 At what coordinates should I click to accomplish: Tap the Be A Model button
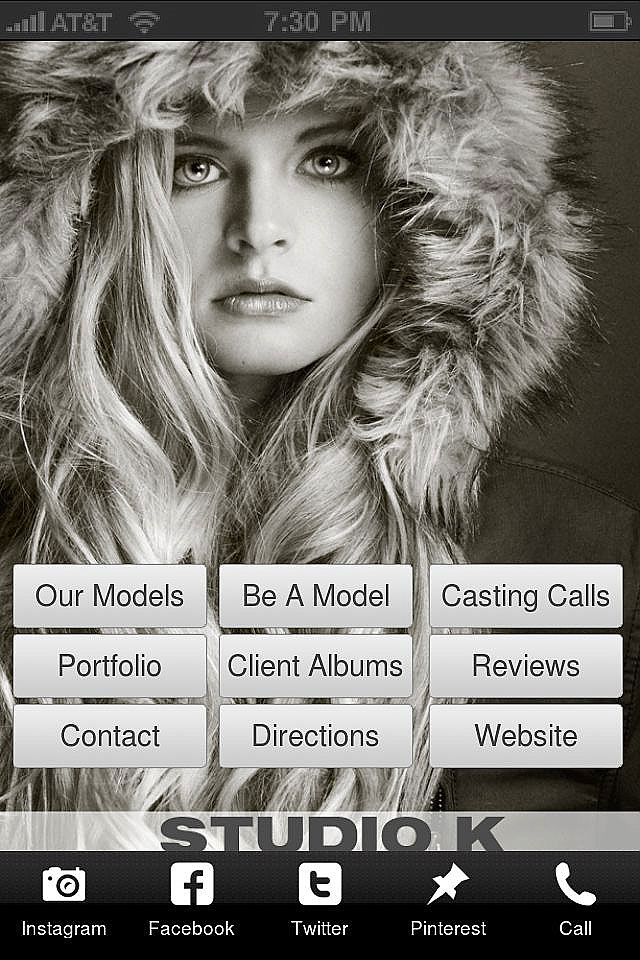coord(316,596)
